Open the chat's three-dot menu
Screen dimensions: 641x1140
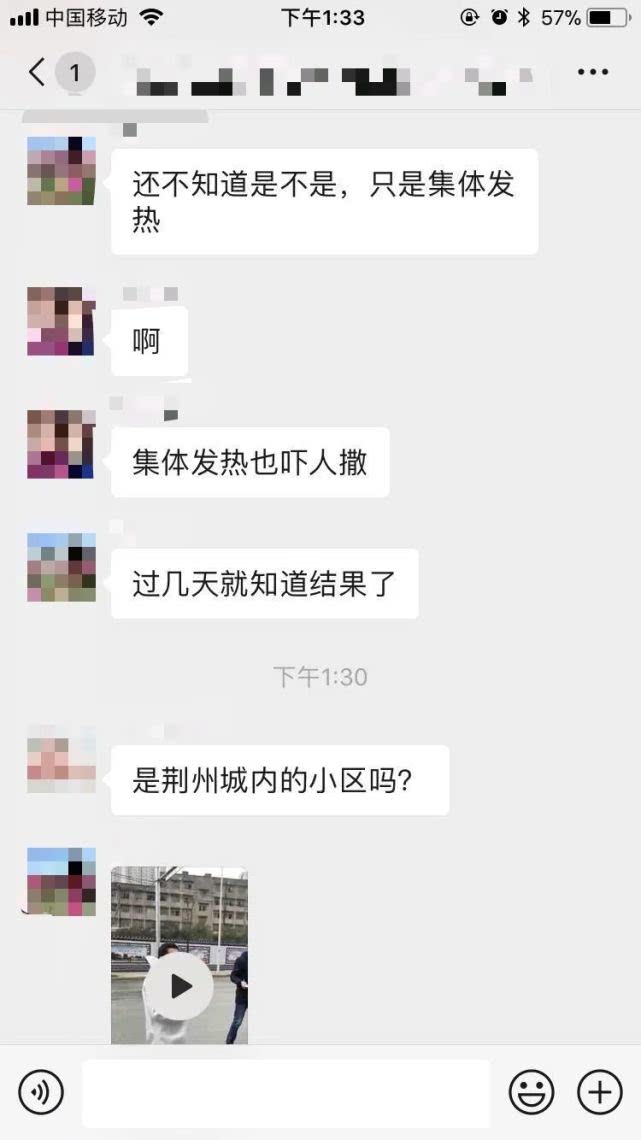[x=592, y=72]
